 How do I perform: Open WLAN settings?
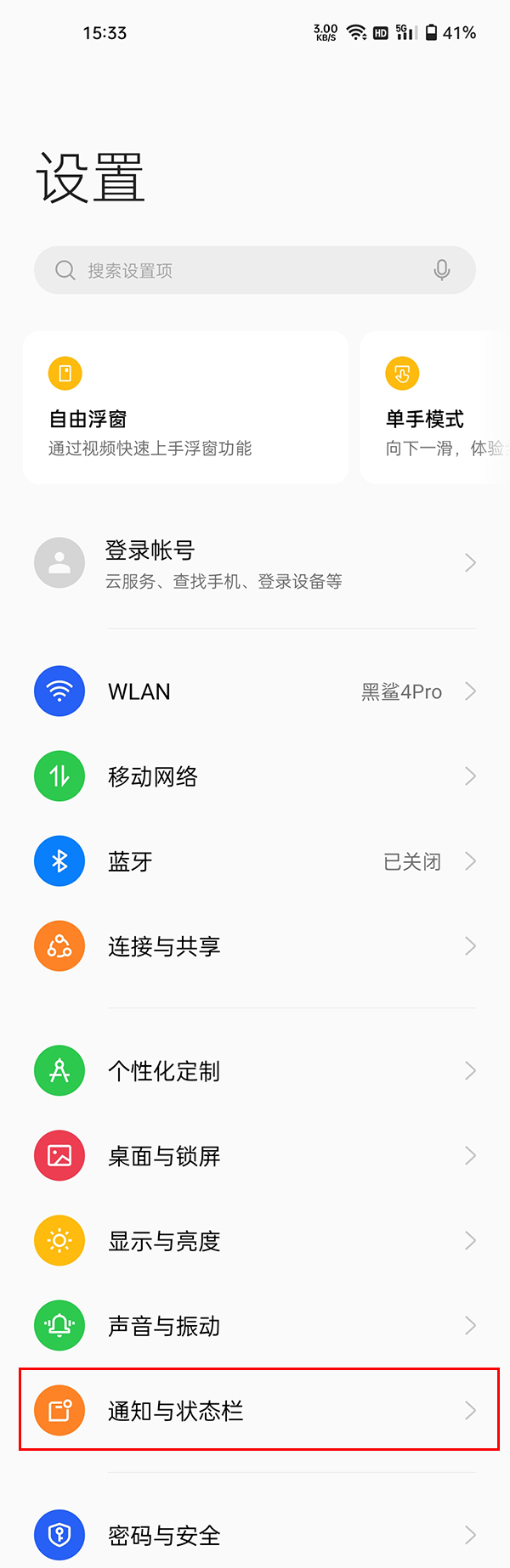[255, 691]
